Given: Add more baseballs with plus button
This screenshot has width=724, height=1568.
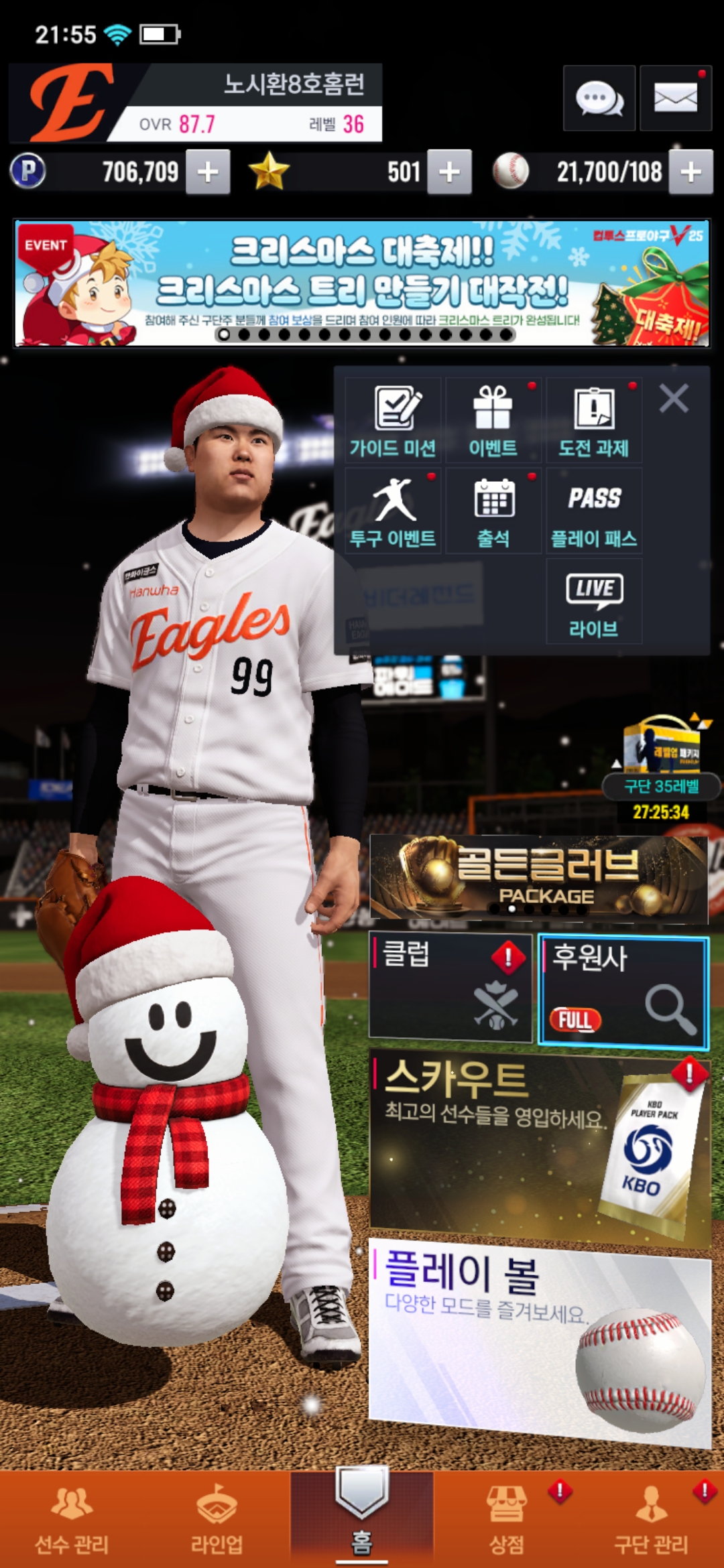Looking at the screenshot, I should coord(690,172).
